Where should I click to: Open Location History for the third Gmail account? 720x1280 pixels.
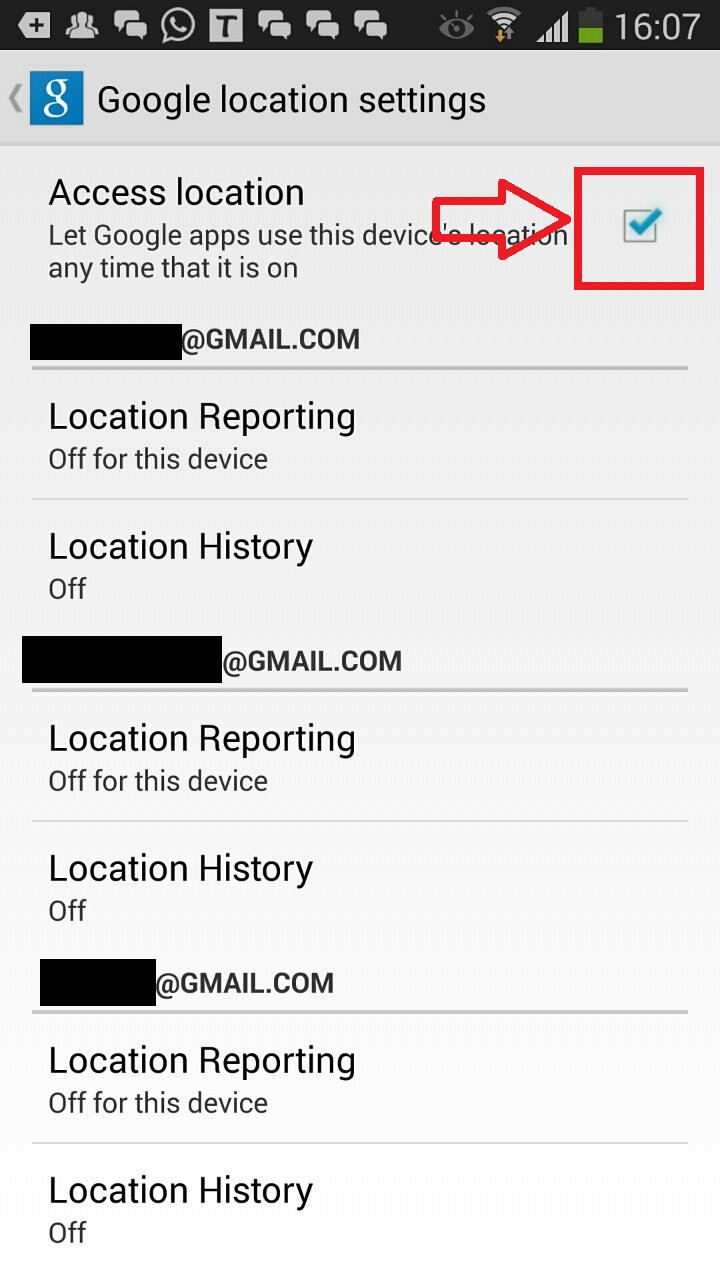pyautogui.click(x=360, y=1209)
